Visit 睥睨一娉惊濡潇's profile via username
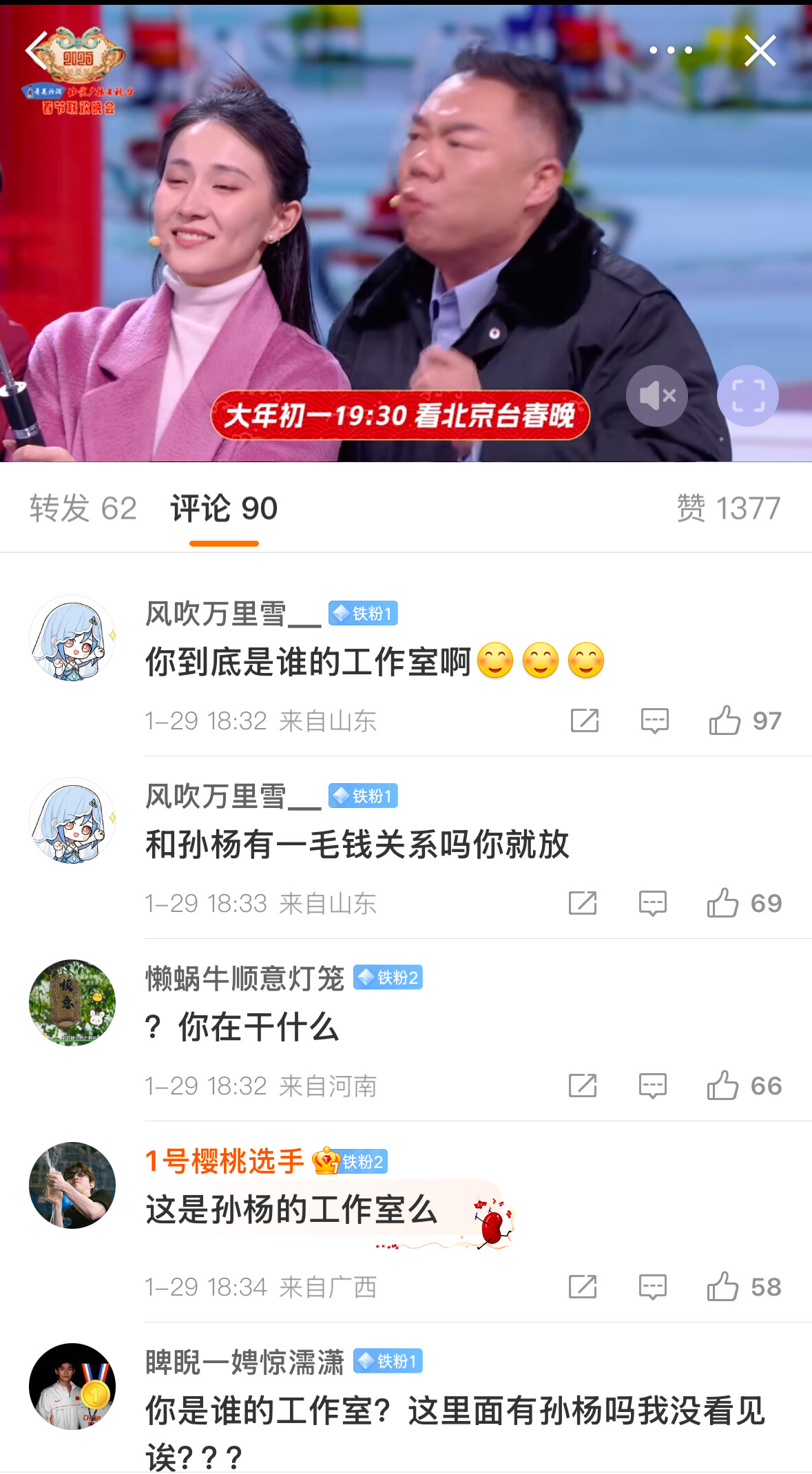 (244, 1362)
